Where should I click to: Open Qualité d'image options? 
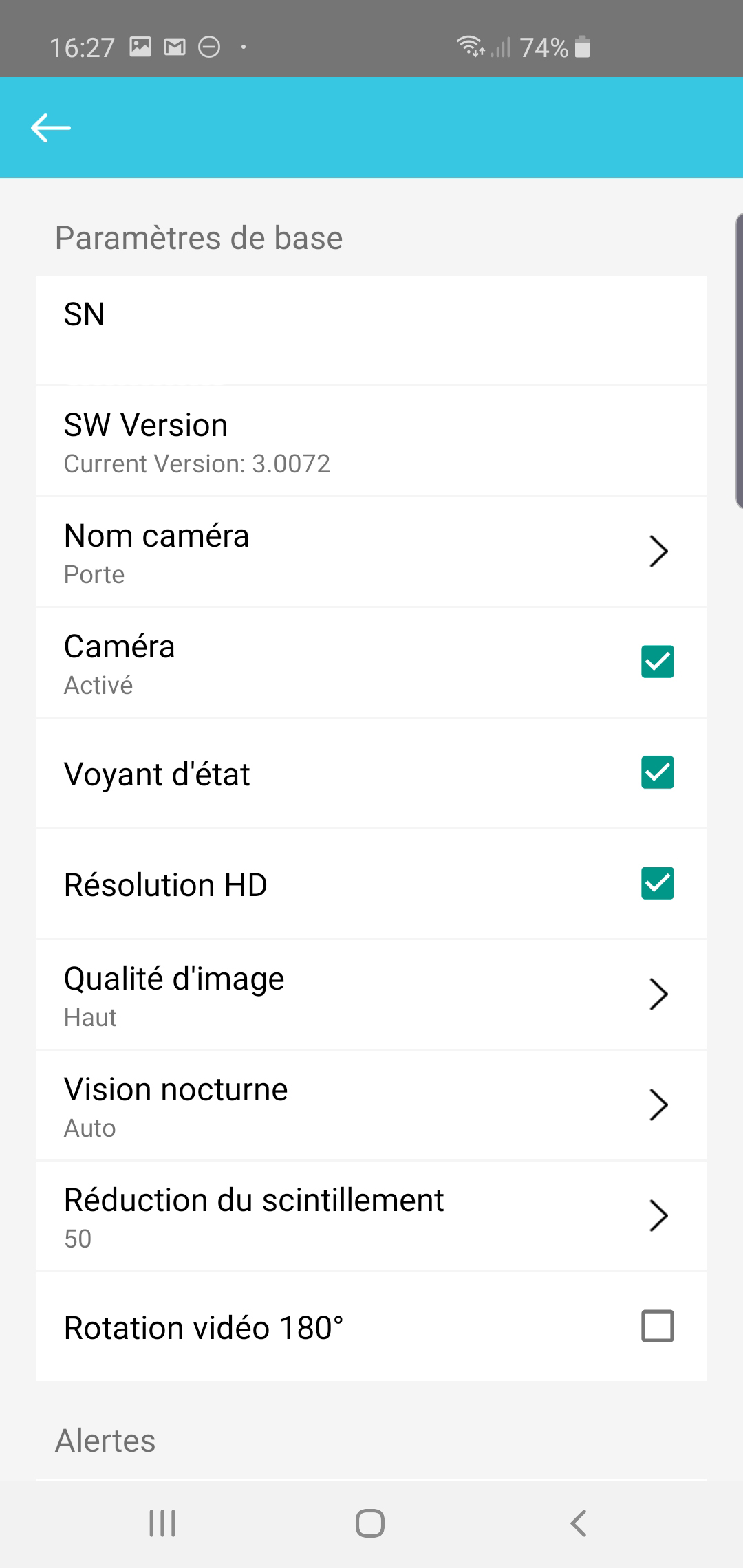coord(371,995)
